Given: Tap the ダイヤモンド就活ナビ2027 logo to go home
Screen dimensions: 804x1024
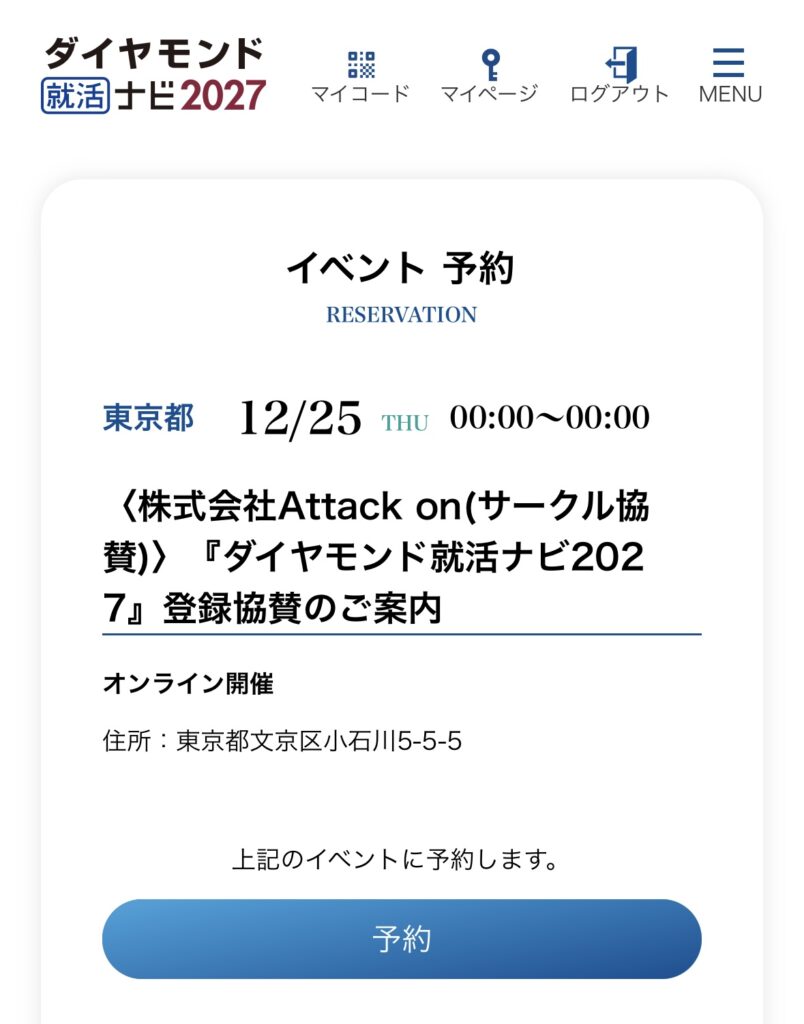Looking at the screenshot, I should pyautogui.click(x=155, y=75).
